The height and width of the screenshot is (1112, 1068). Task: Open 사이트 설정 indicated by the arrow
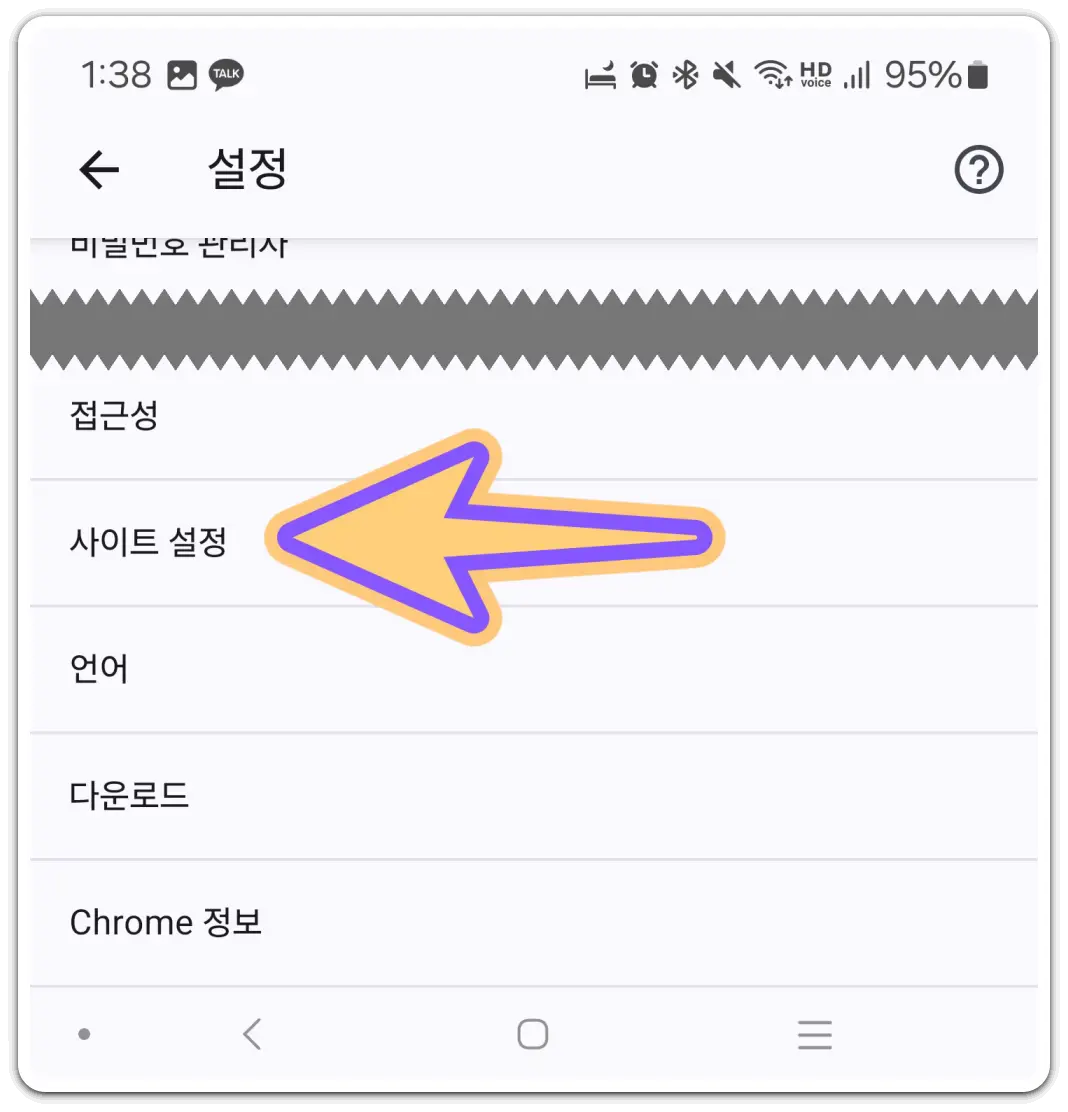(x=150, y=541)
